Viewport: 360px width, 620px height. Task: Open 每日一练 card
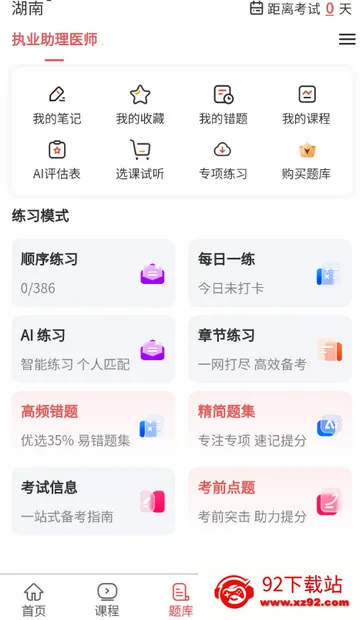tap(270, 273)
